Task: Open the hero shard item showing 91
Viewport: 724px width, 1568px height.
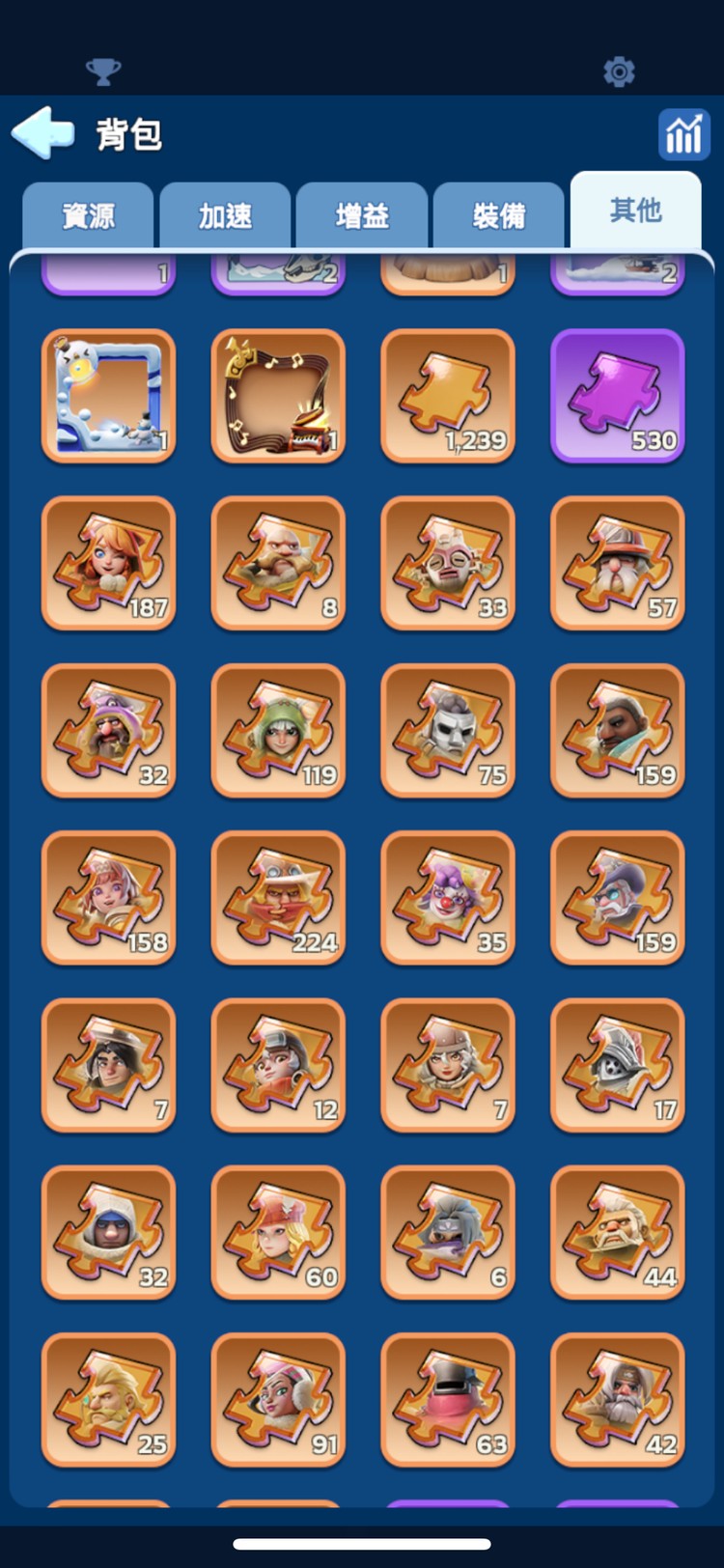Action: (x=278, y=1400)
